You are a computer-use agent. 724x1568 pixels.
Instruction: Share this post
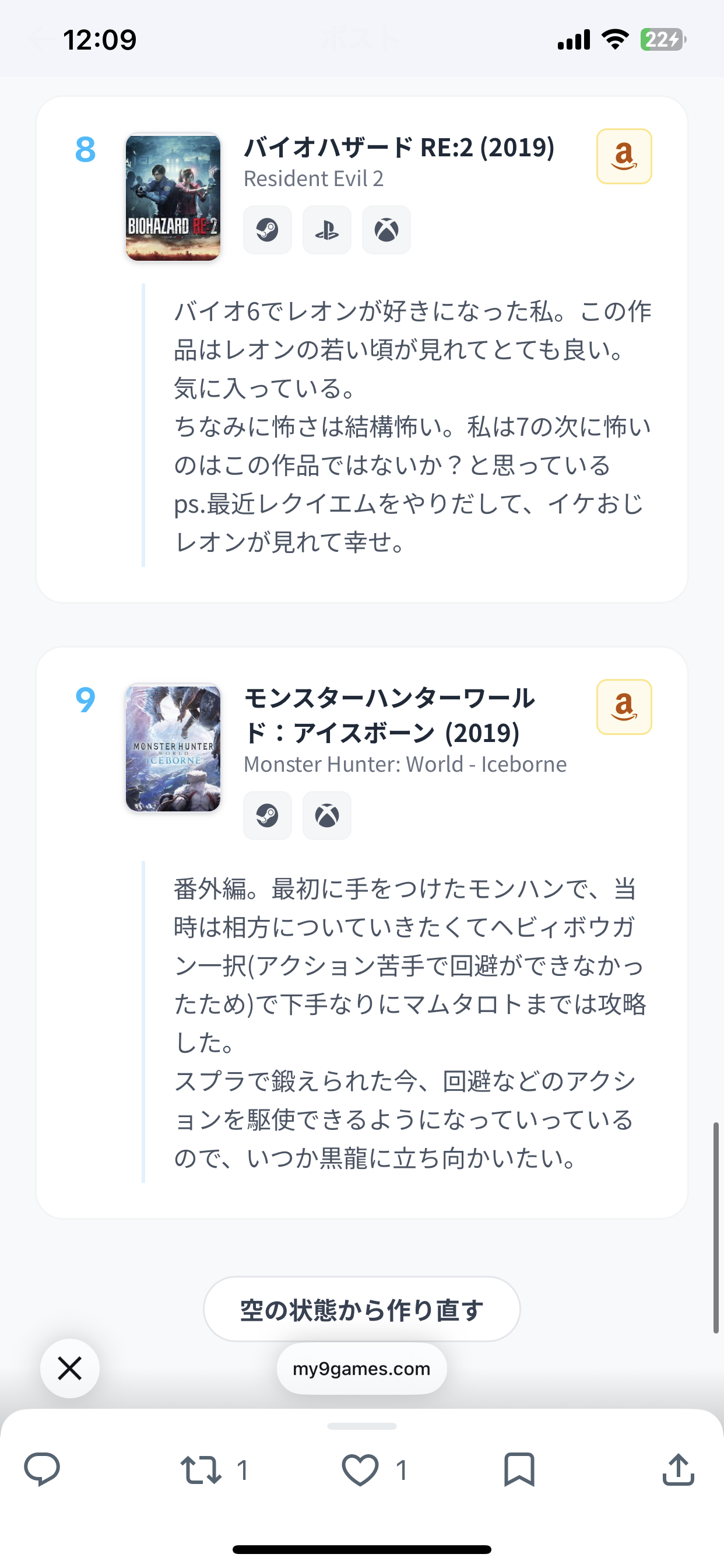tap(678, 1469)
